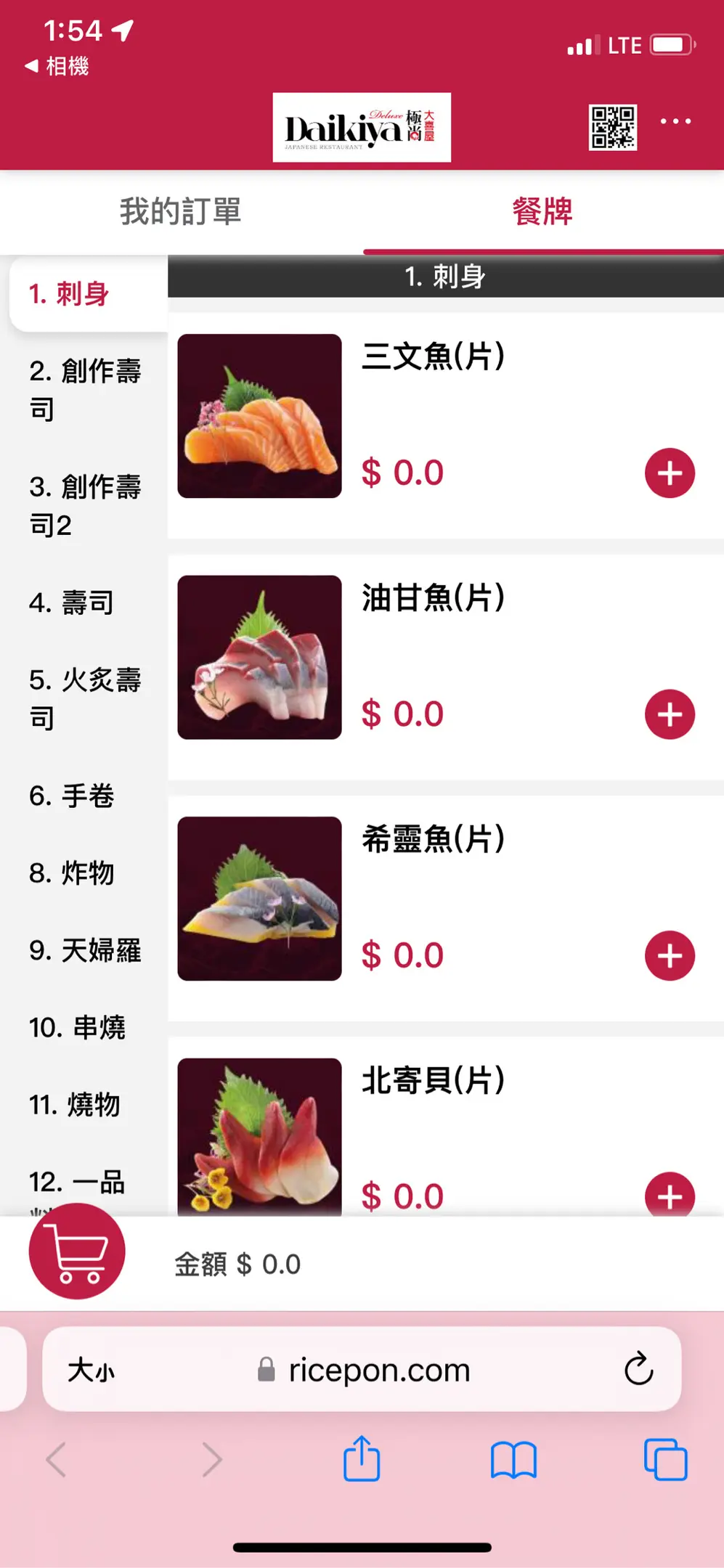Image resolution: width=724 pixels, height=1568 pixels.
Task: Reload the ricepon.com page
Action: pos(638,1369)
